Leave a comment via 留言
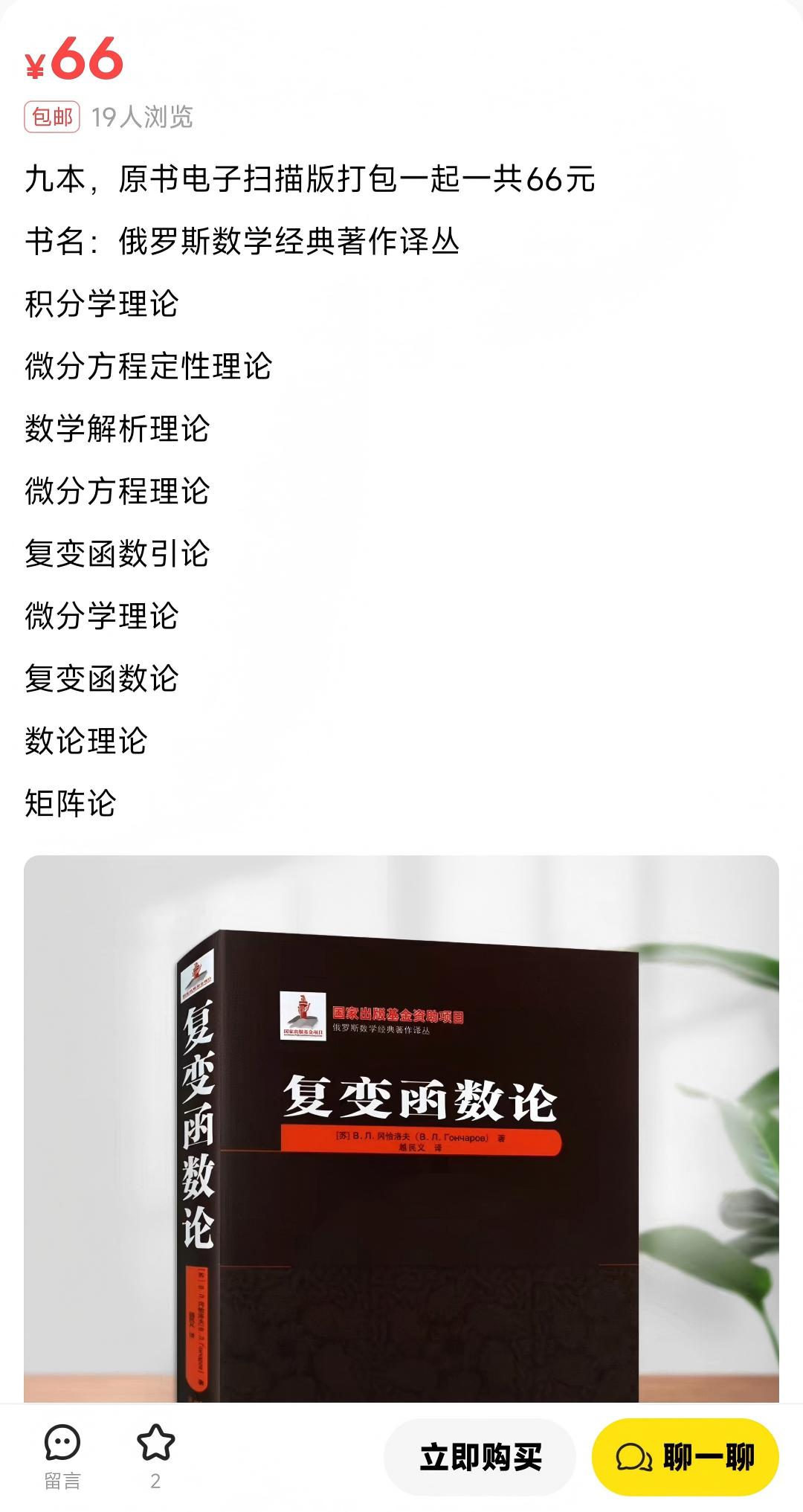This screenshot has width=803, height=1512. (x=62, y=1456)
